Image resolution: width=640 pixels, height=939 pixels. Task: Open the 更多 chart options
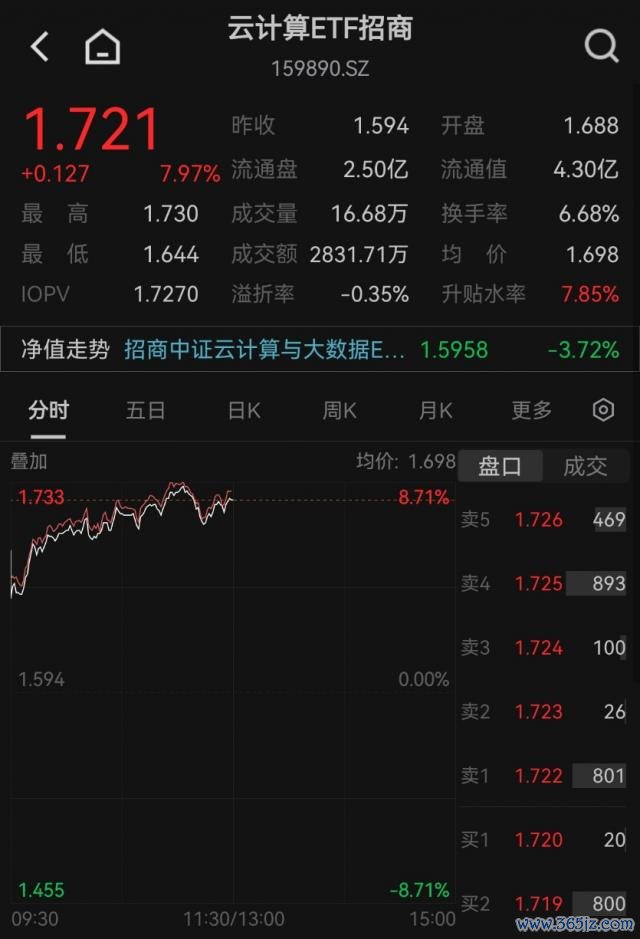(532, 411)
